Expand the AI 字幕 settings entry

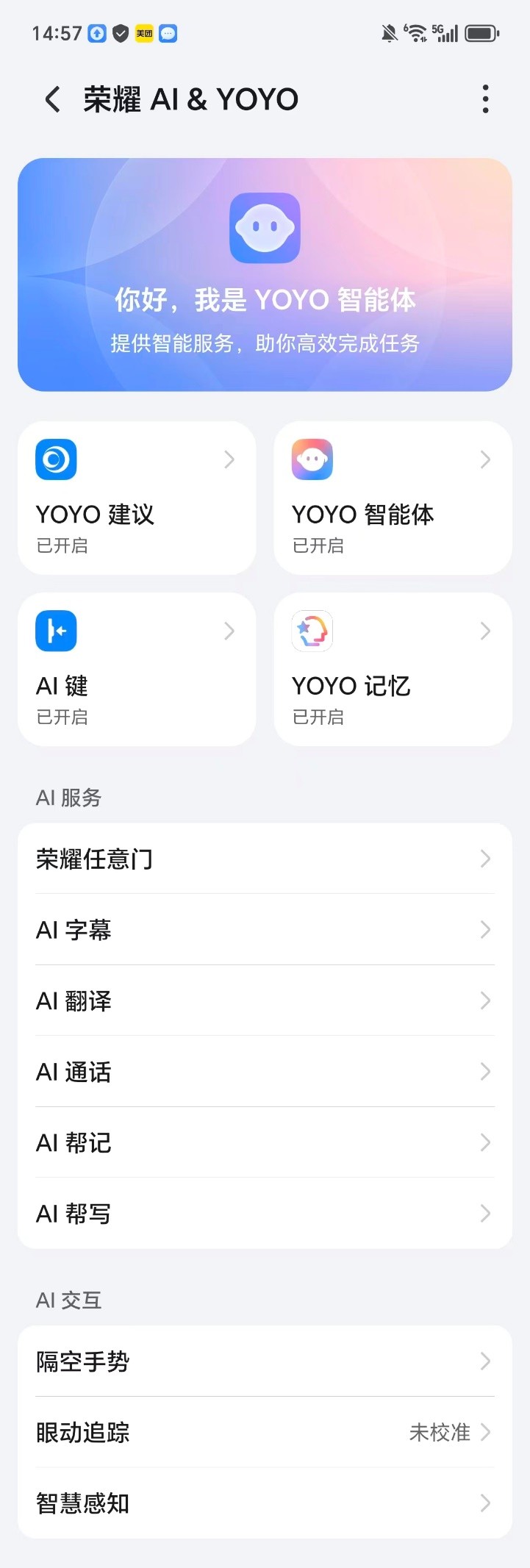[x=265, y=929]
